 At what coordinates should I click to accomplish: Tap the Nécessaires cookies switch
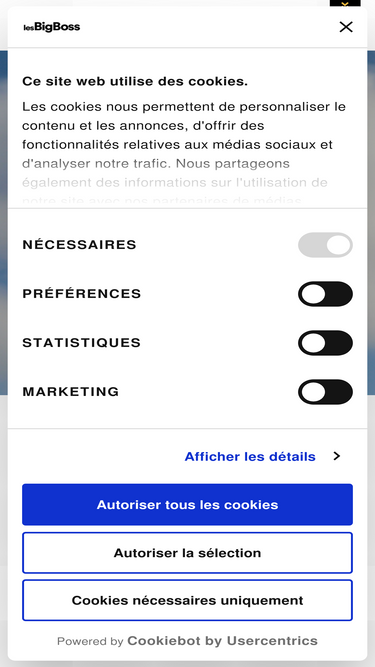(x=325, y=245)
